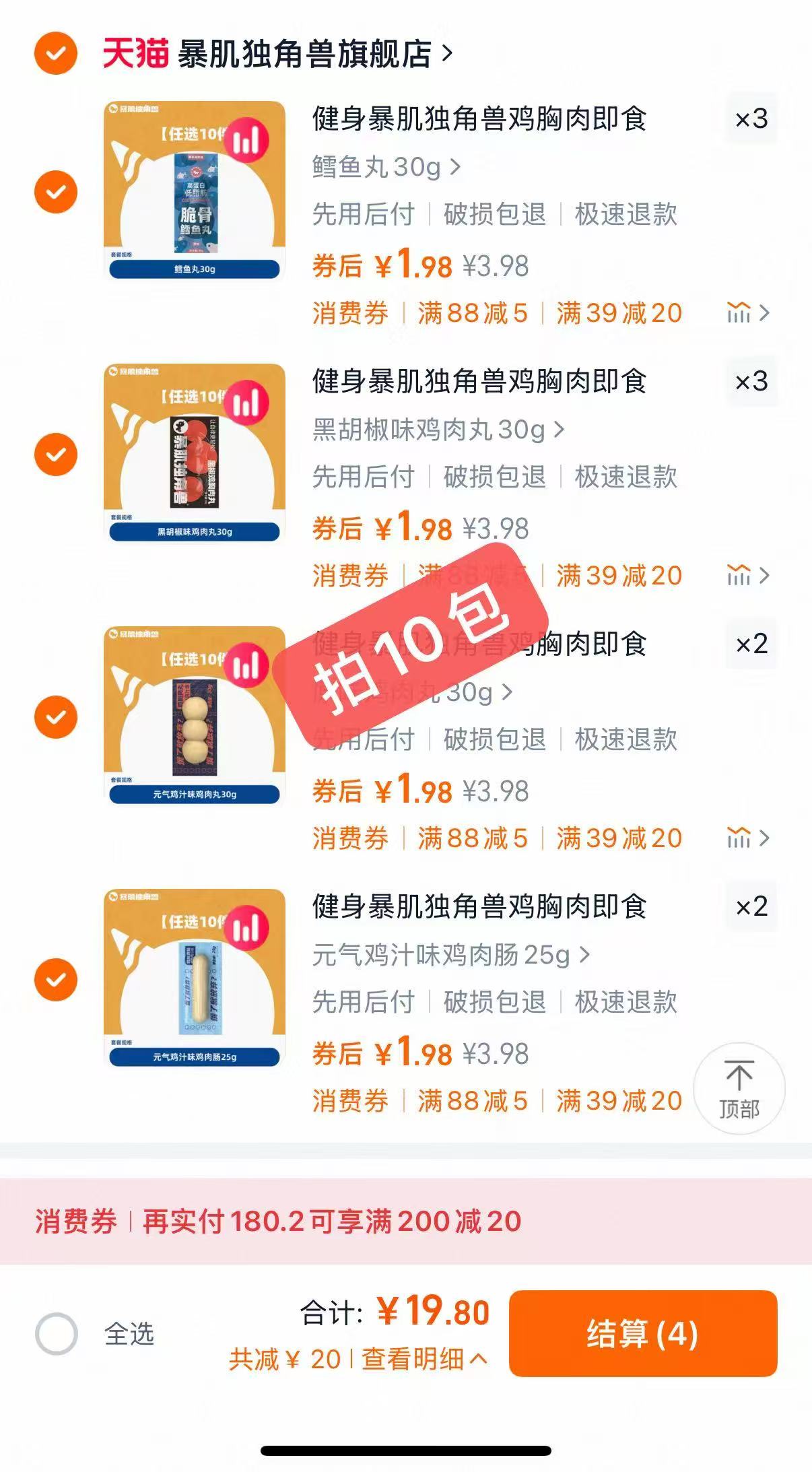
Task: Edit the ×3 quantity for 黑胡椒味鸡肉丸
Action: (x=751, y=382)
